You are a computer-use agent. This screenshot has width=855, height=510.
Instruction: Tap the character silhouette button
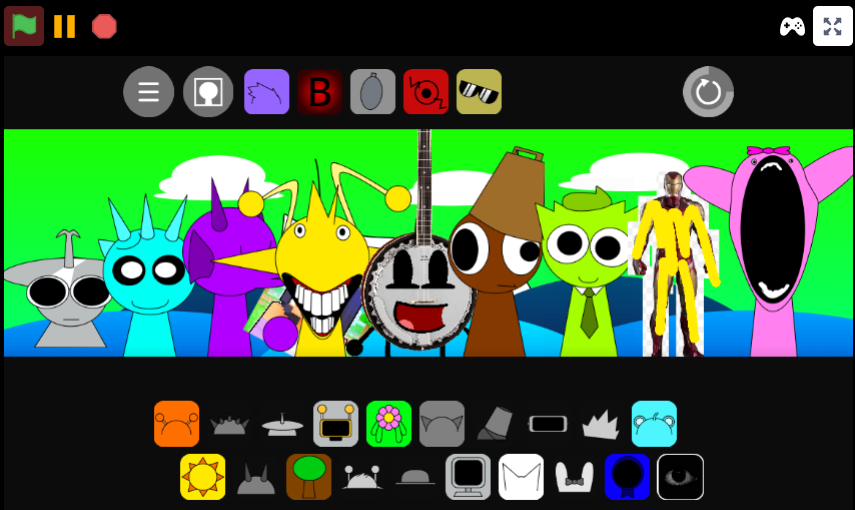[208, 92]
